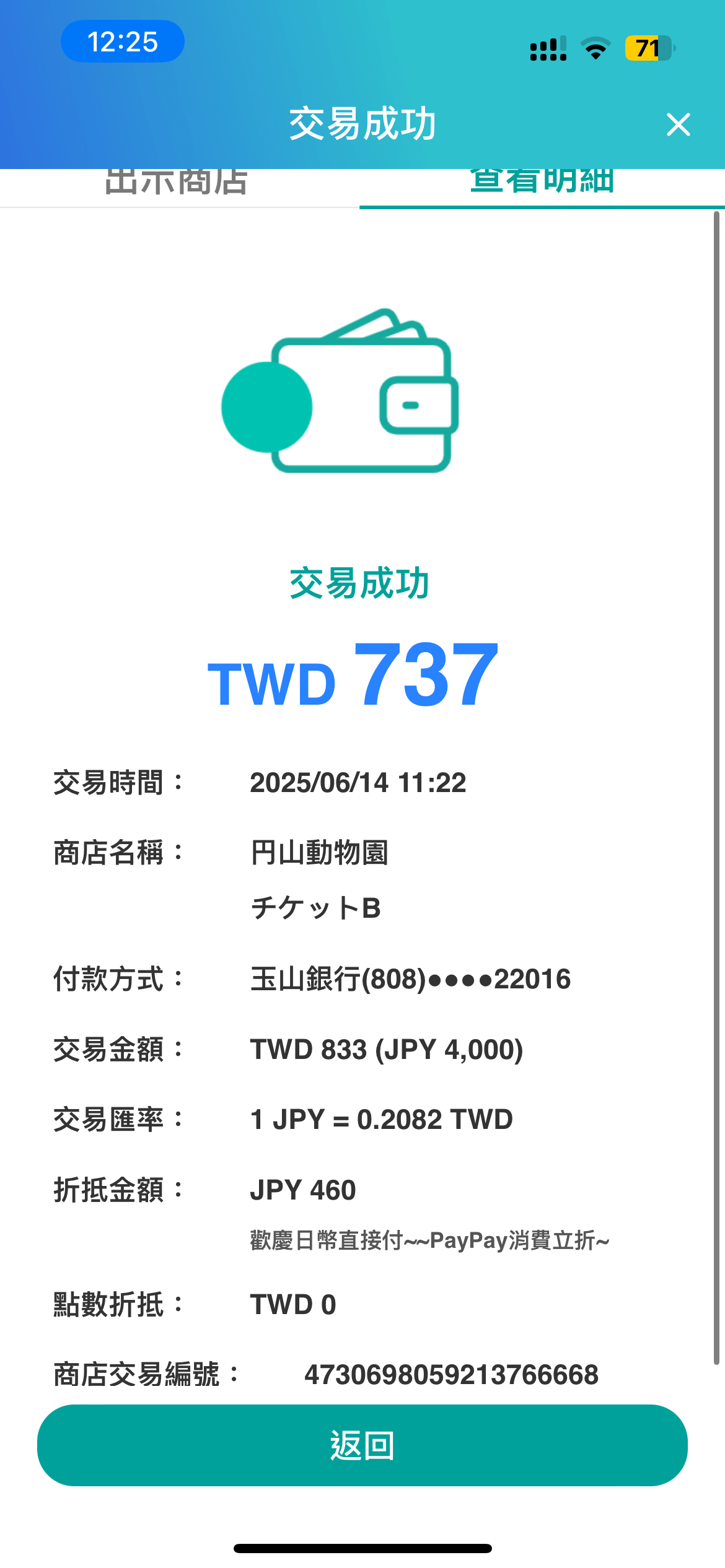Close the 交易成功 screen
This screenshot has height=1568, width=725.
tap(678, 124)
